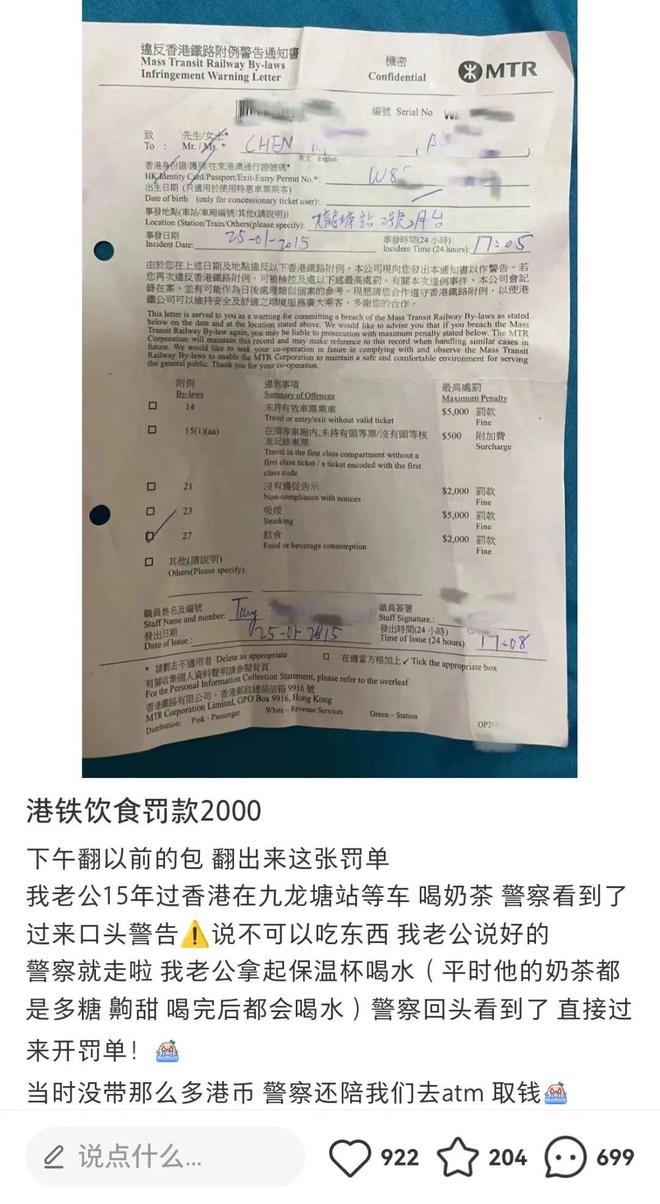
Task: Open the comments bubble showing 699
Action: pyautogui.click(x=565, y=1158)
